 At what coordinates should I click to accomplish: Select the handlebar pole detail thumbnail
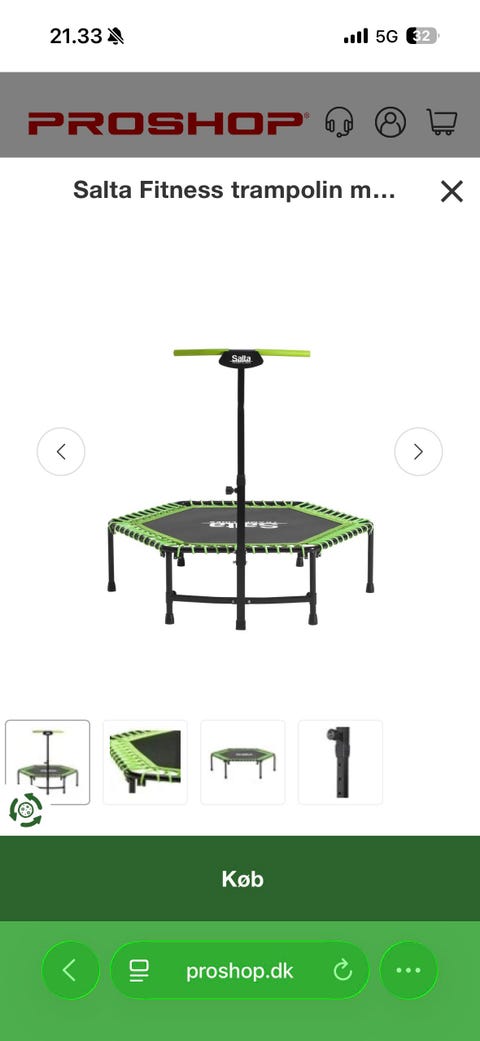340,762
